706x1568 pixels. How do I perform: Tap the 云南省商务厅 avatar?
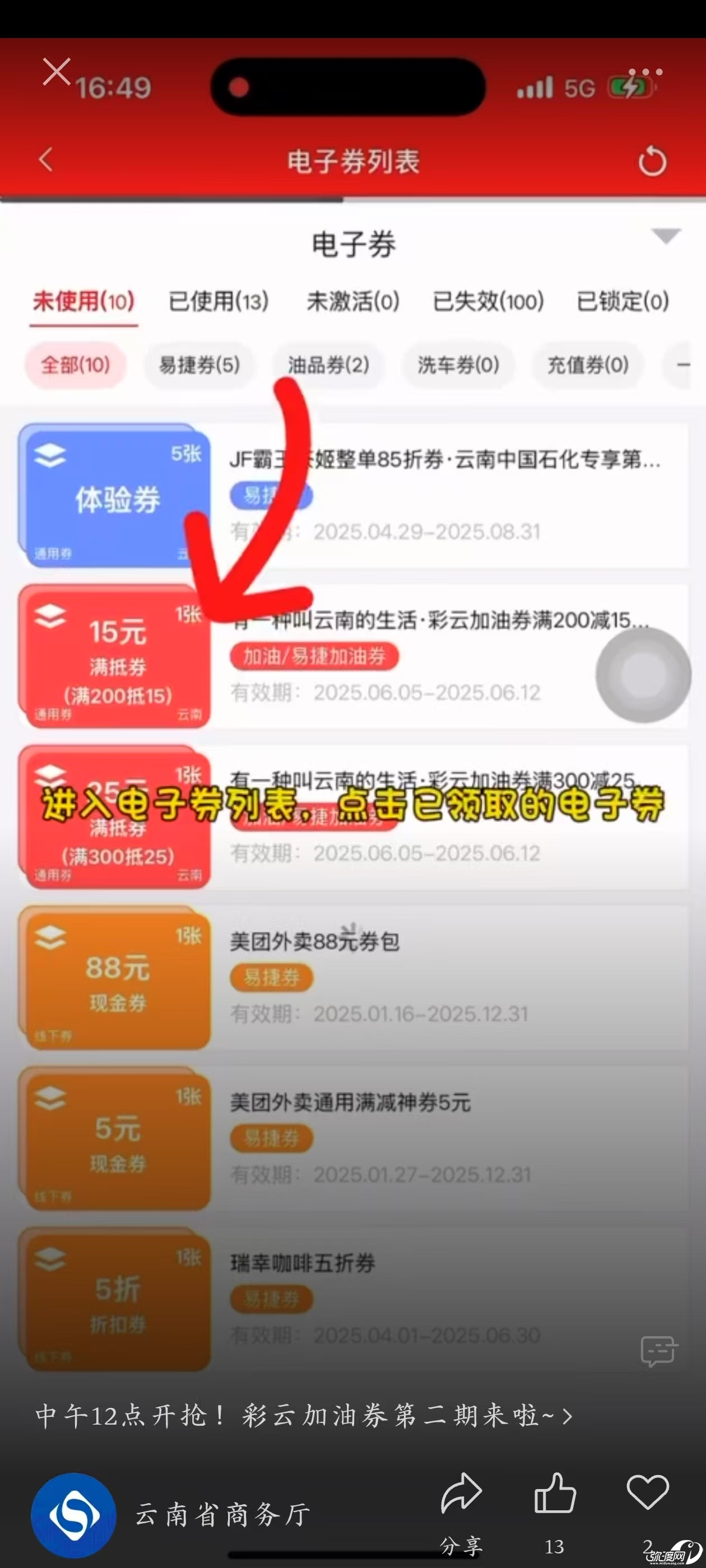point(74,1514)
